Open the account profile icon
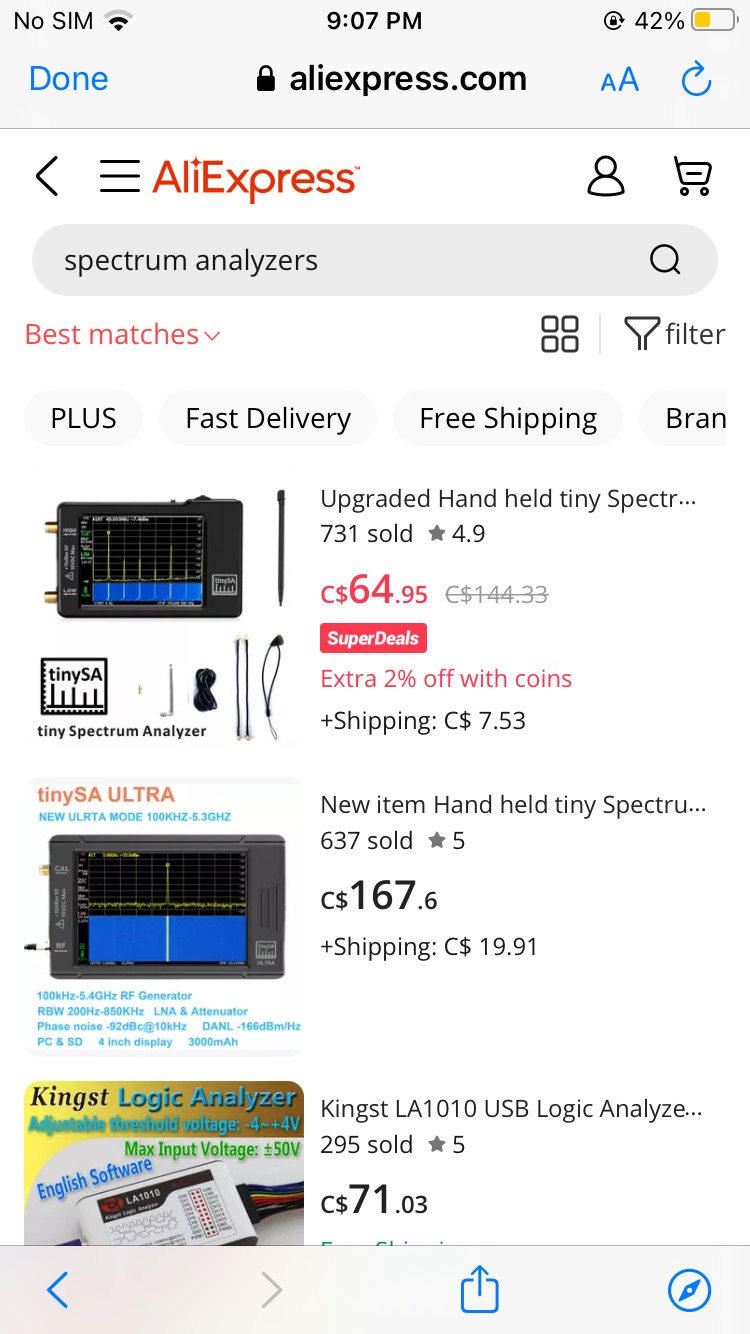 605,176
